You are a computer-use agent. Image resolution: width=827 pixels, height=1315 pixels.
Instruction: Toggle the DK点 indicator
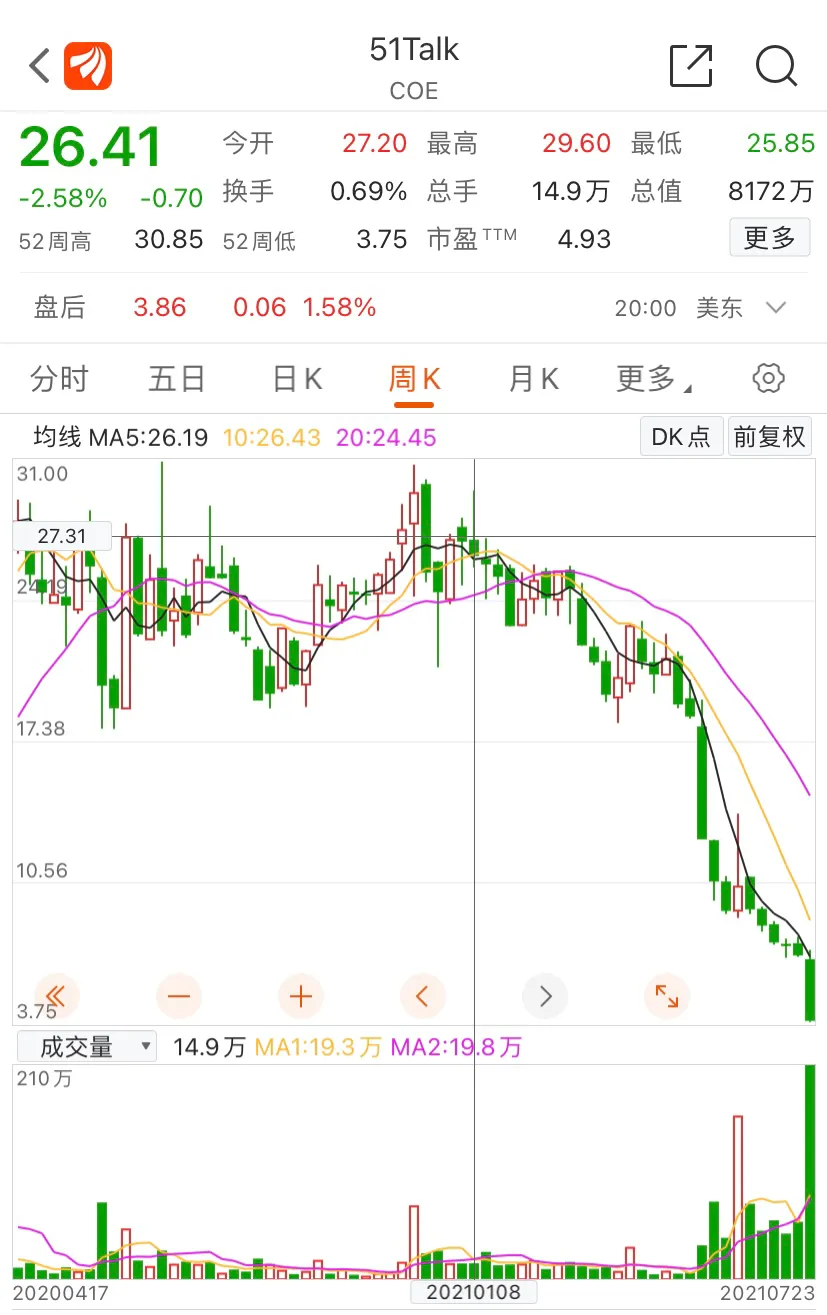(681, 437)
